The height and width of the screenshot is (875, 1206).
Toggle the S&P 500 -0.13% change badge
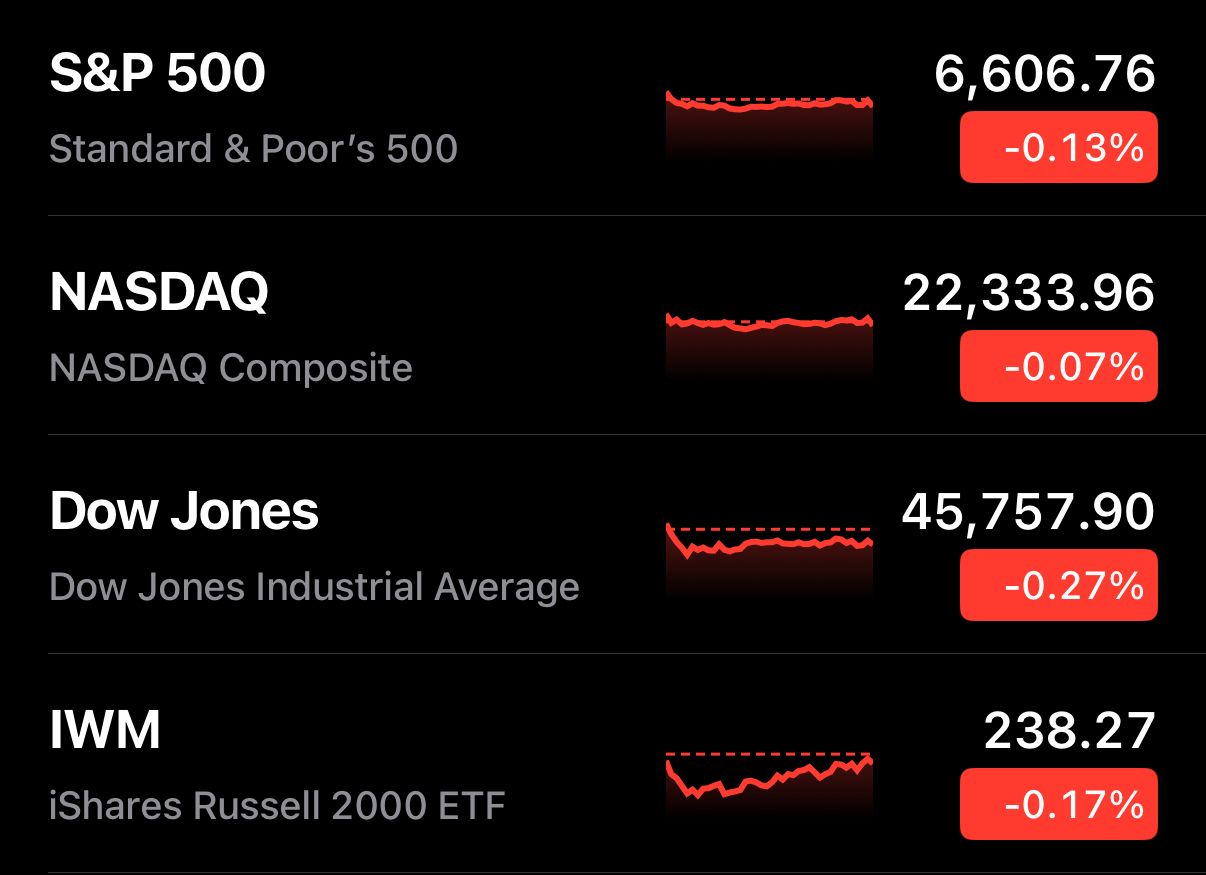(1058, 148)
